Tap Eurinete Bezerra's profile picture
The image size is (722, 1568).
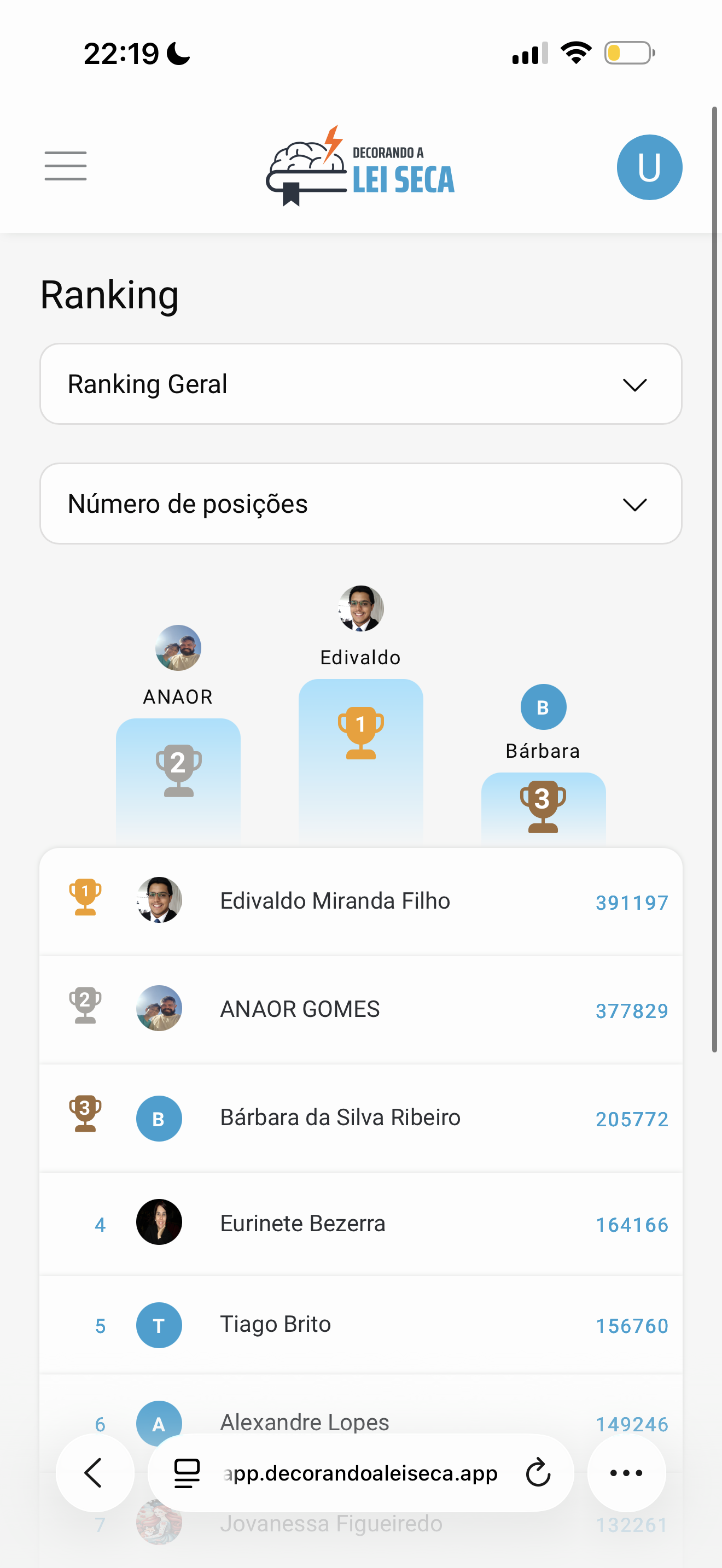[x=159, y=1222]
